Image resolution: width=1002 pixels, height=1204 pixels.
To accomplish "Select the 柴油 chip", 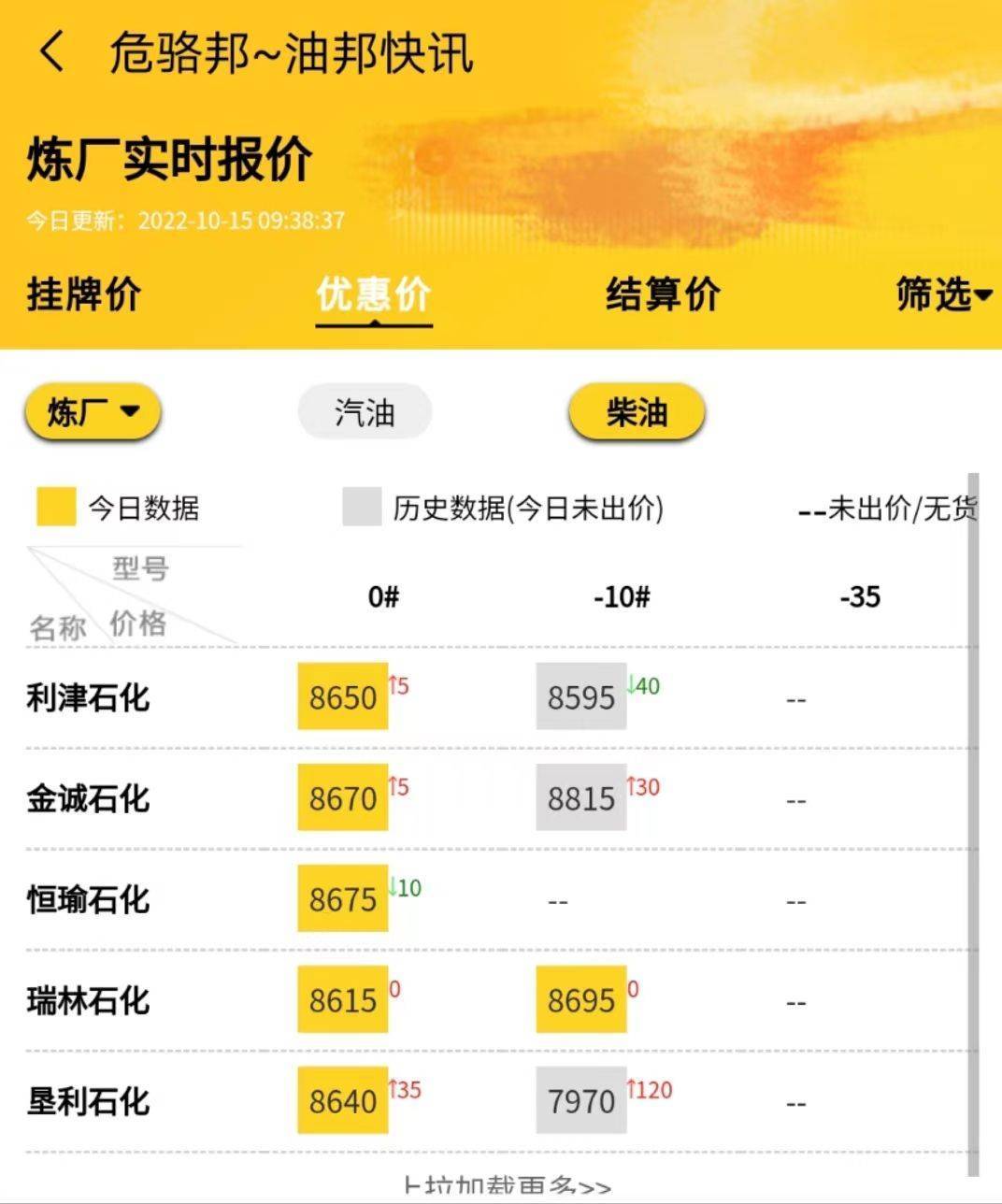I will [x=637, y=411].
